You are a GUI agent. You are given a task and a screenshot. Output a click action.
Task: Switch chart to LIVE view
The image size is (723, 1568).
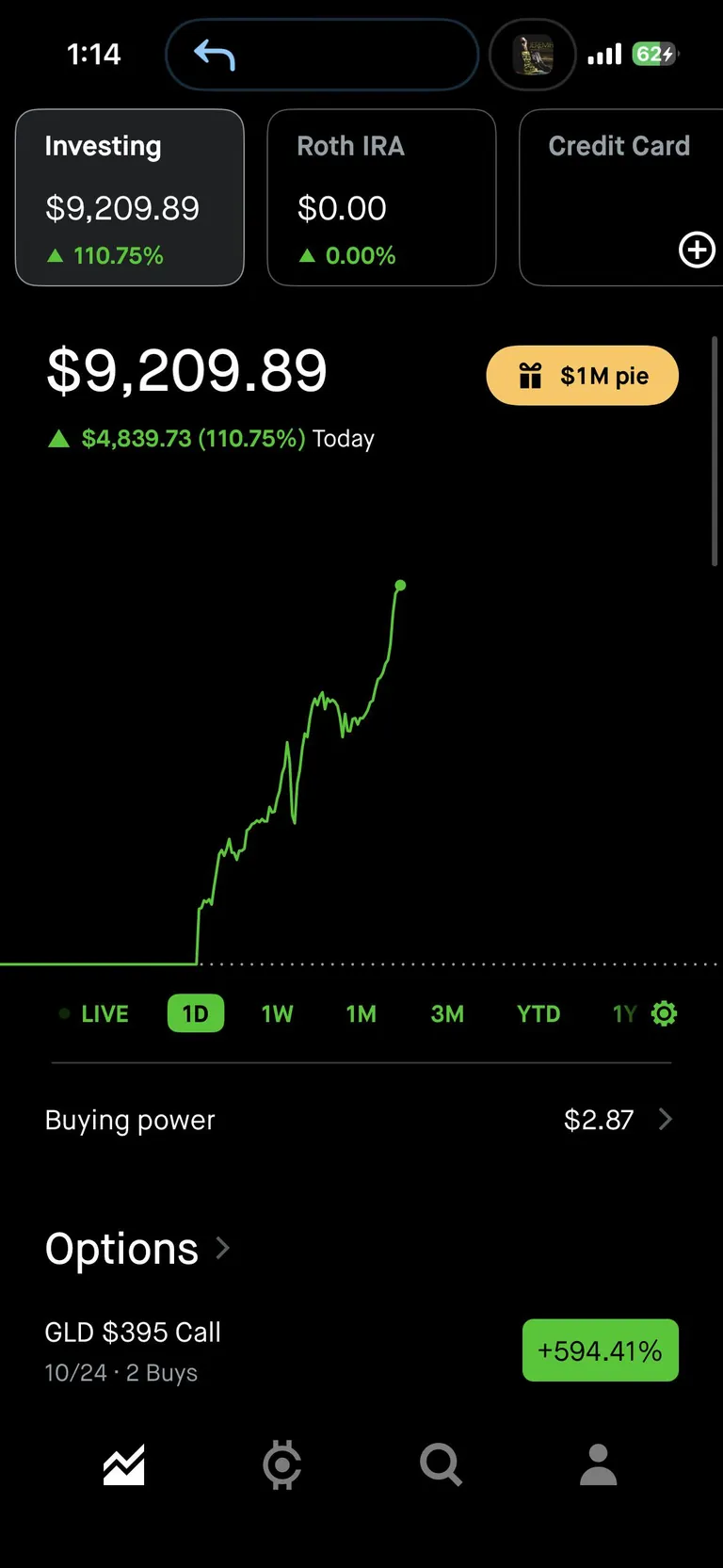94,1014
